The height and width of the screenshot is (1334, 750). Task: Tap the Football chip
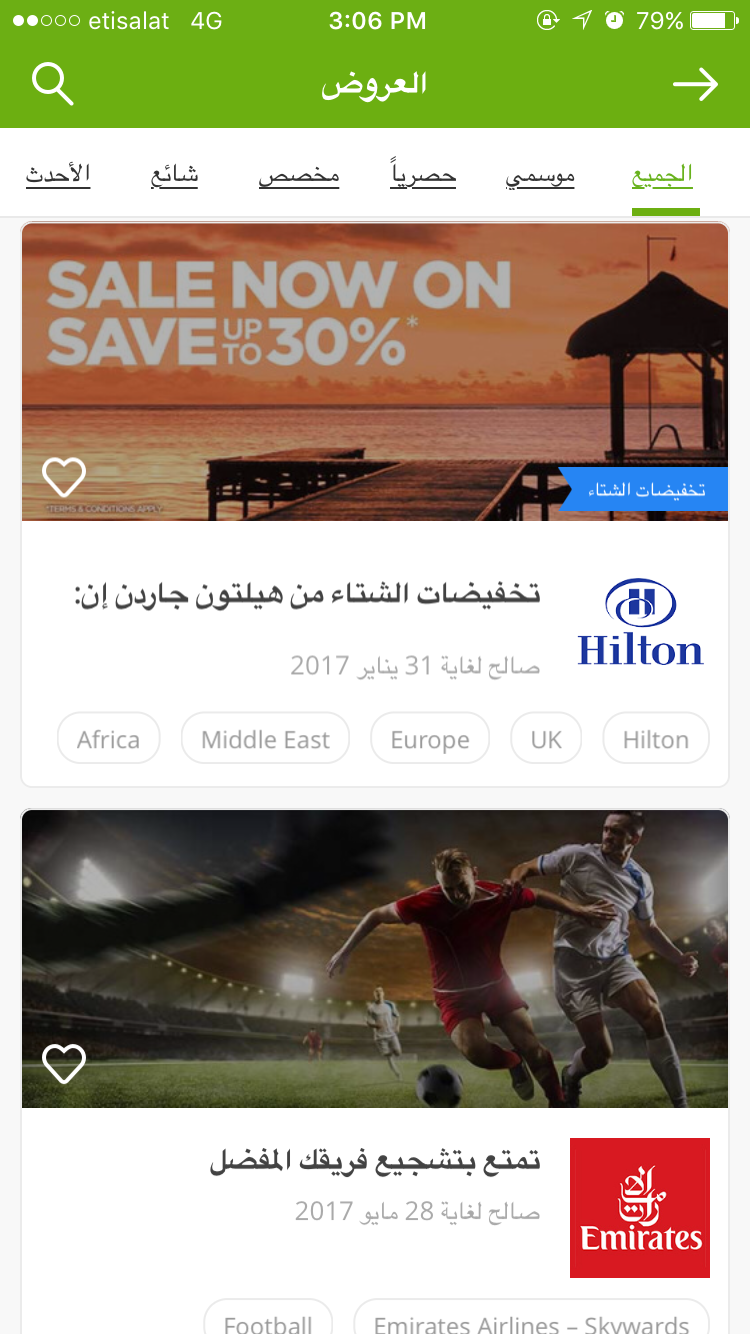click(x=268, y=1322)
